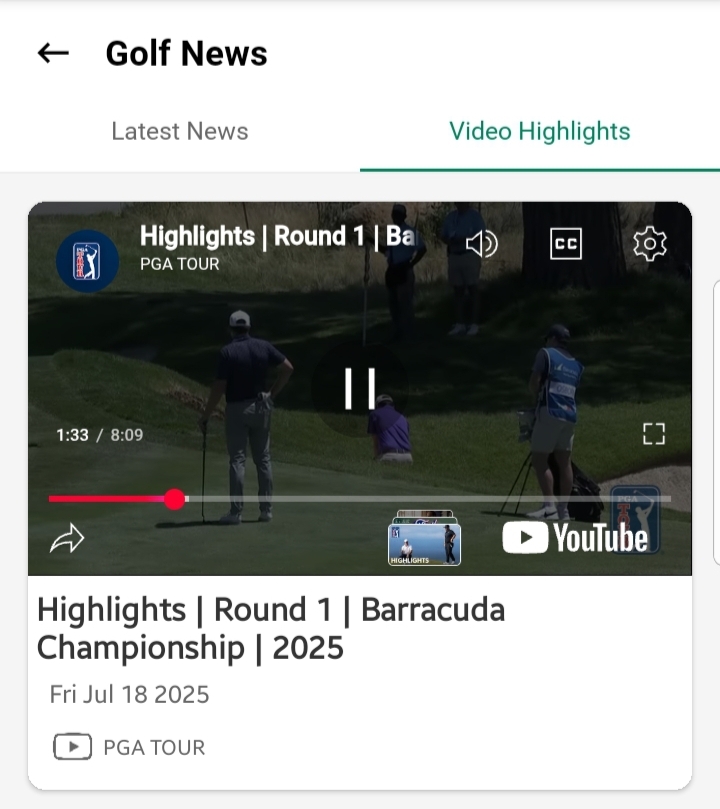Open video settings gear
Screen dimensions: 720x809
[650, 243]
